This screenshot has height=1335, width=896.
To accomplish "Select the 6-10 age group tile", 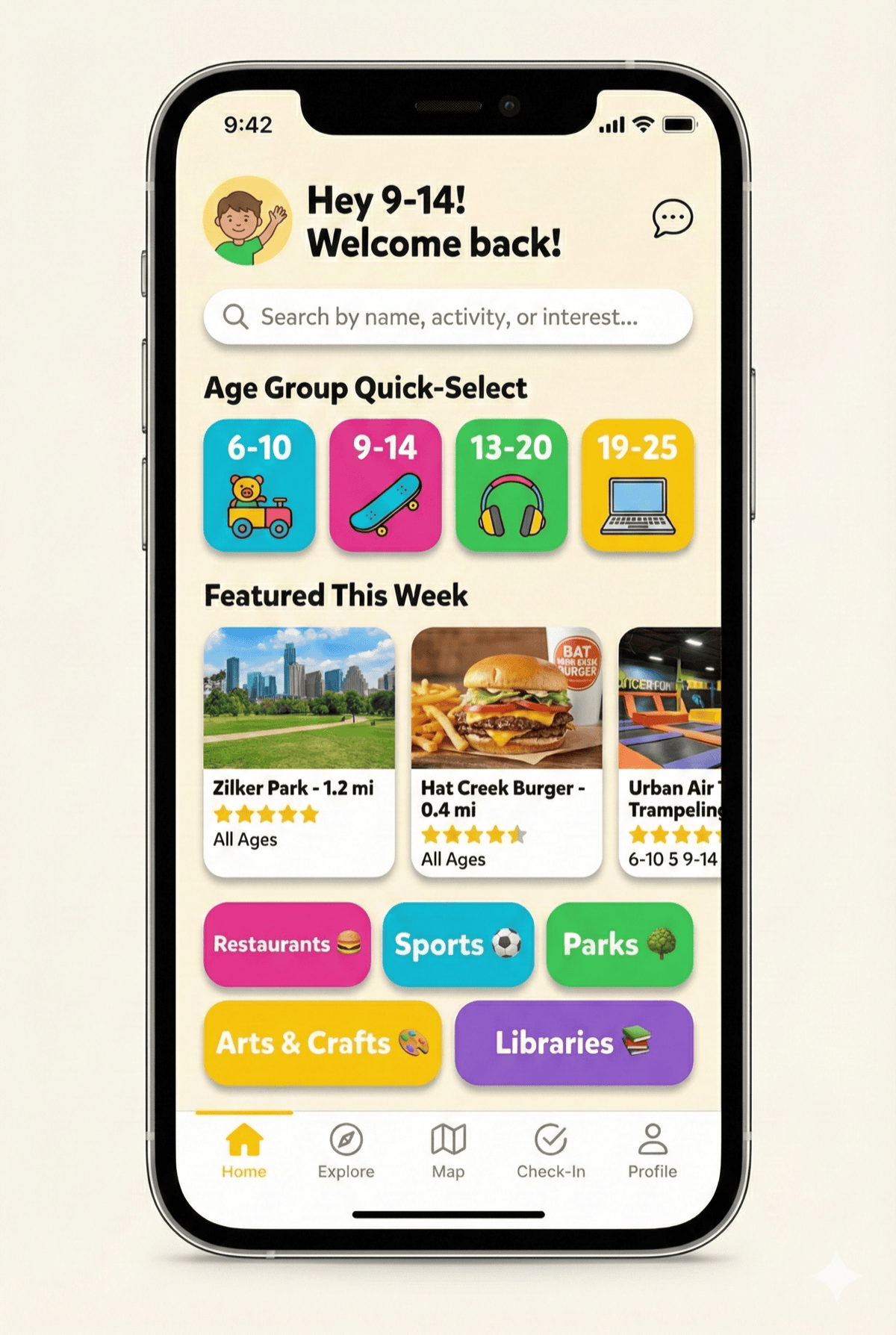I will click(x=259, y=485).
